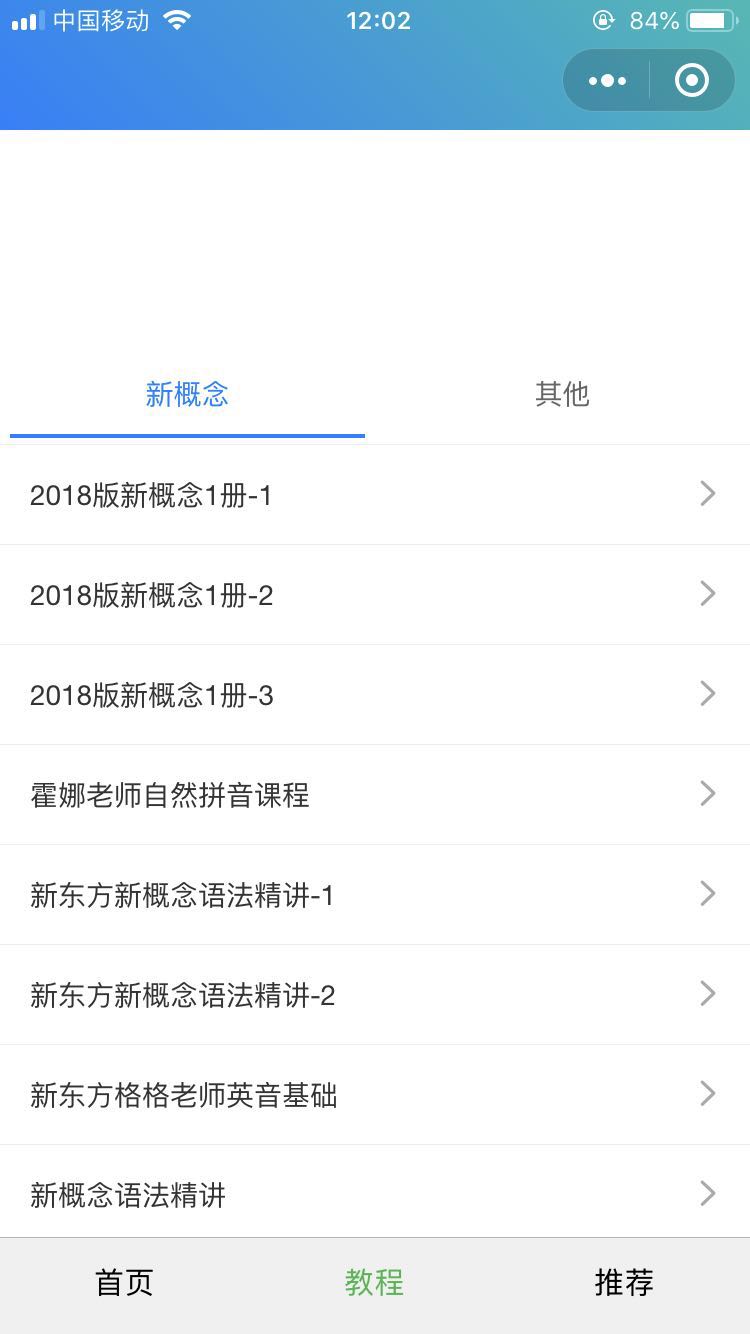Open 新东方新概念语法精讲-1
This screenshot has height=1334, width=750.
[x=375, y=895]
